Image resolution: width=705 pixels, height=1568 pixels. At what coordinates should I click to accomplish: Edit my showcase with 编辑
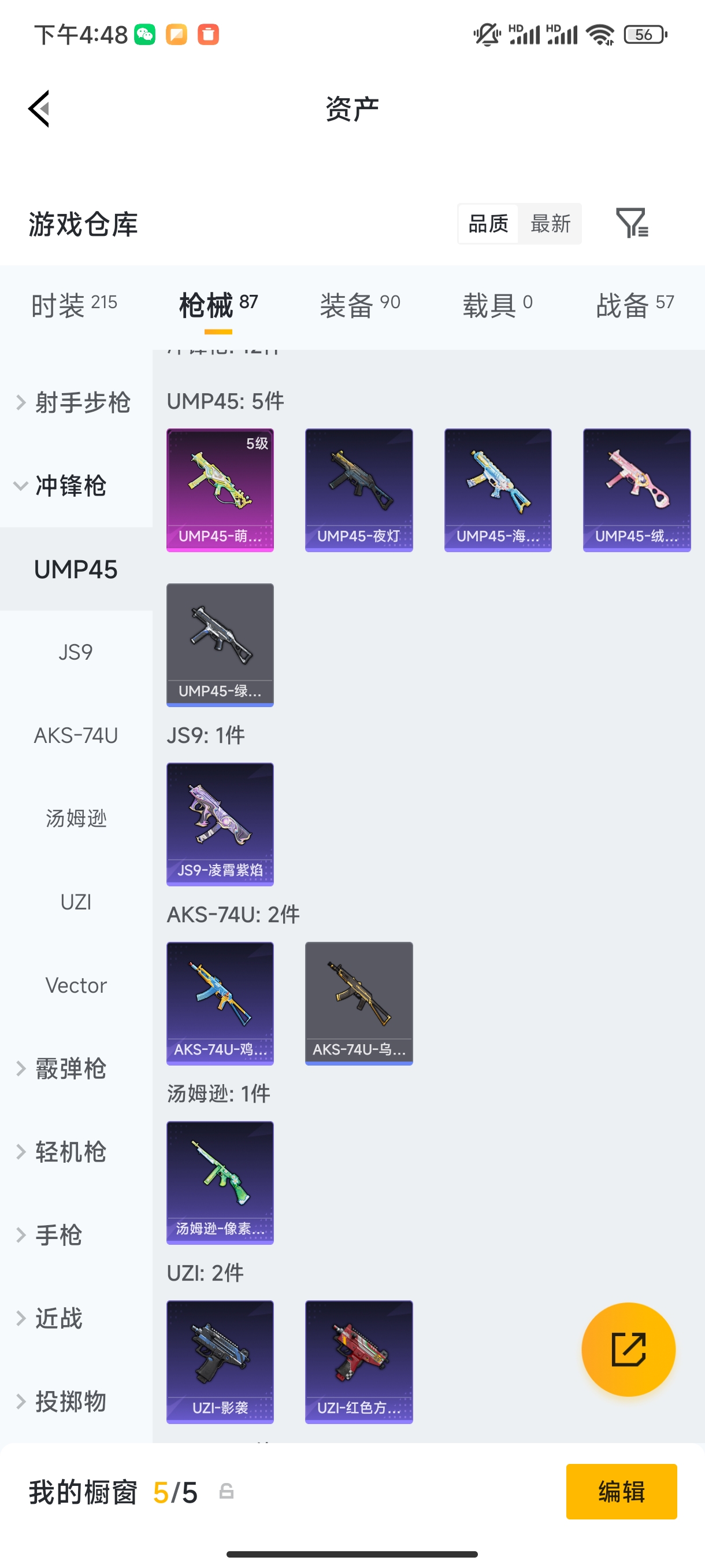point(621,1491)
